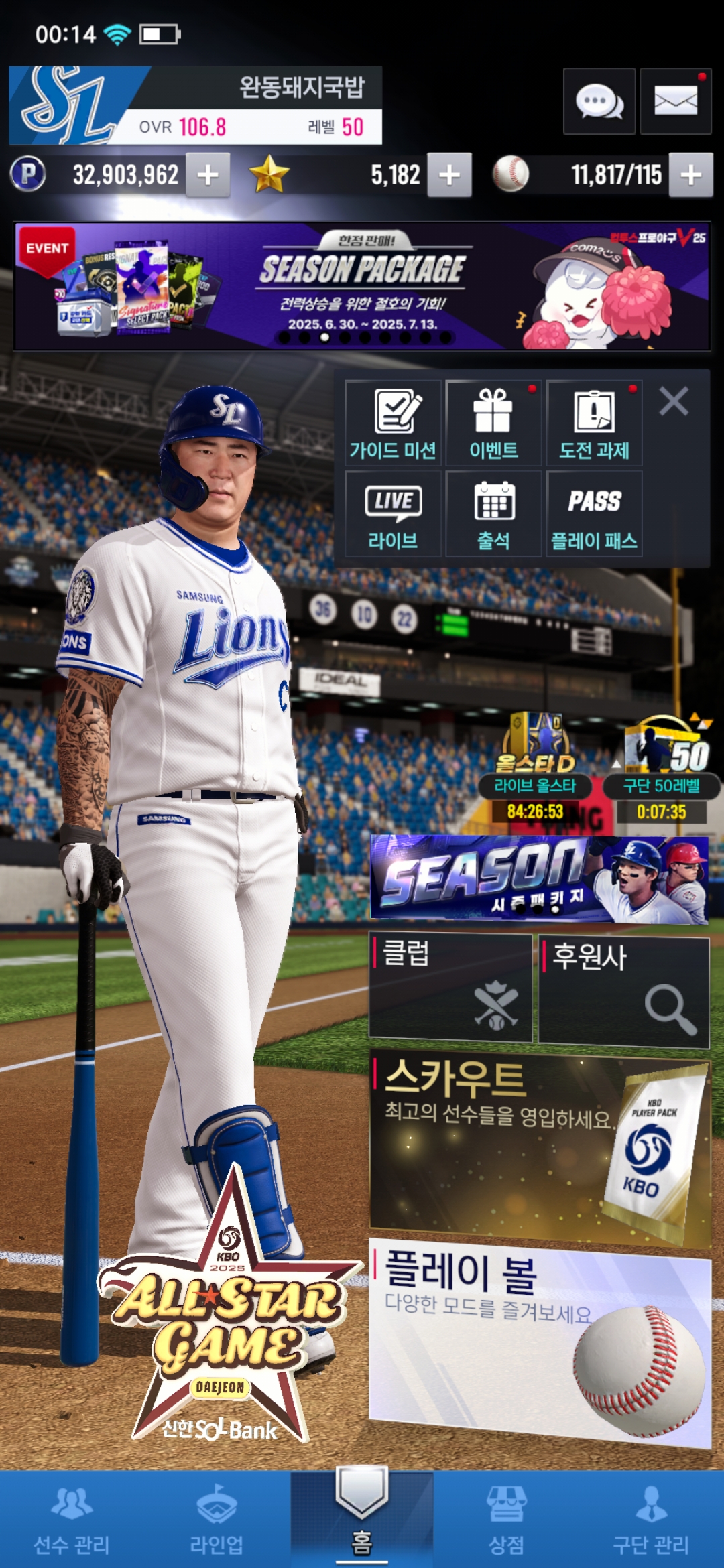
Task: Open the Season Package event banner
Action: coord(362,286)
